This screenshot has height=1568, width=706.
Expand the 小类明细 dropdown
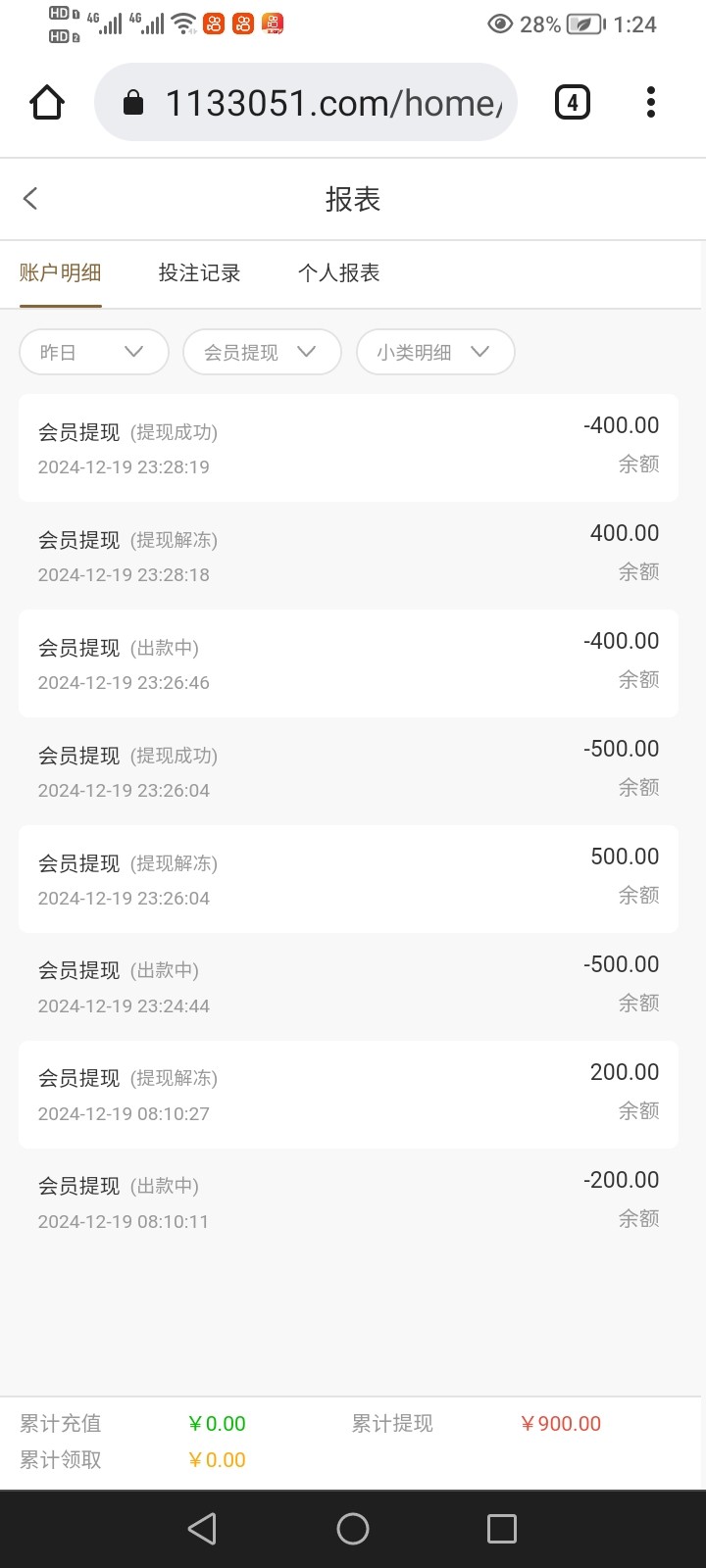(435, 352)
